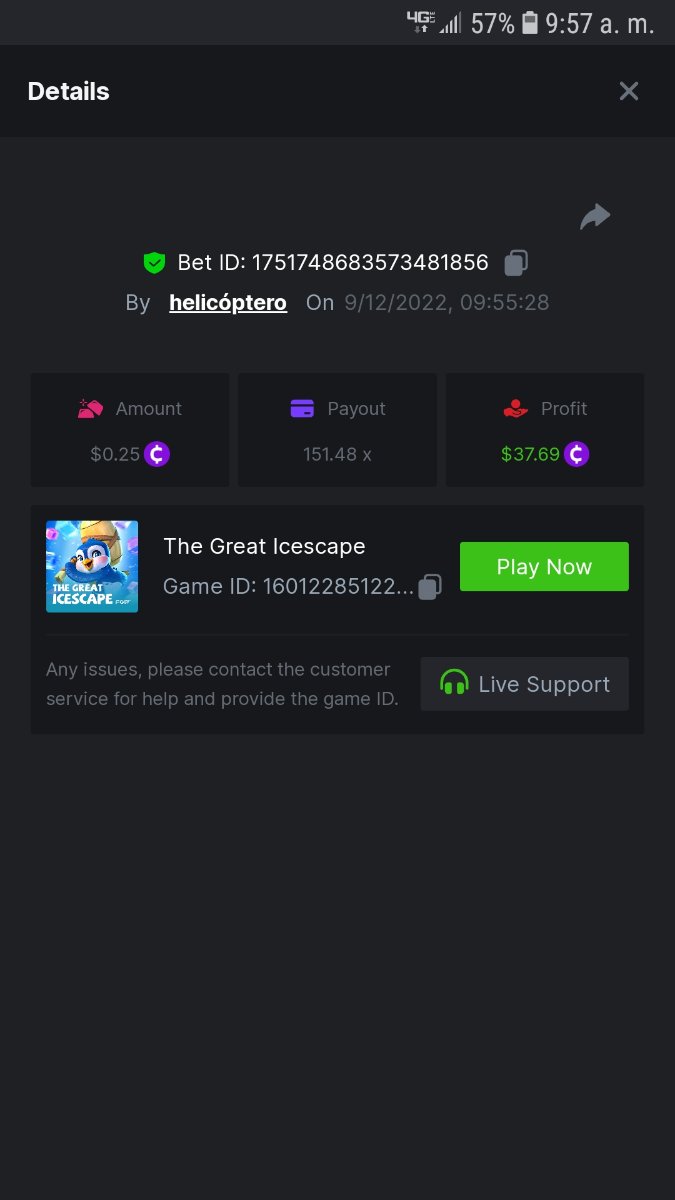This screenshot has height=1200, width=675.
Task: Contact Live Support
Action: (x=524, y=684)
